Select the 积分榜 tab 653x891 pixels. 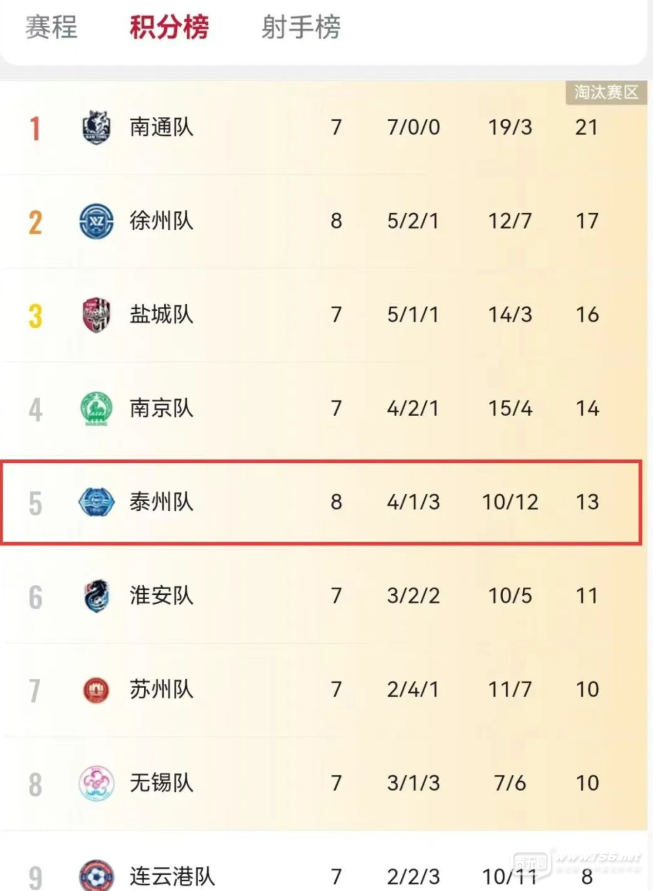point(169,27)
